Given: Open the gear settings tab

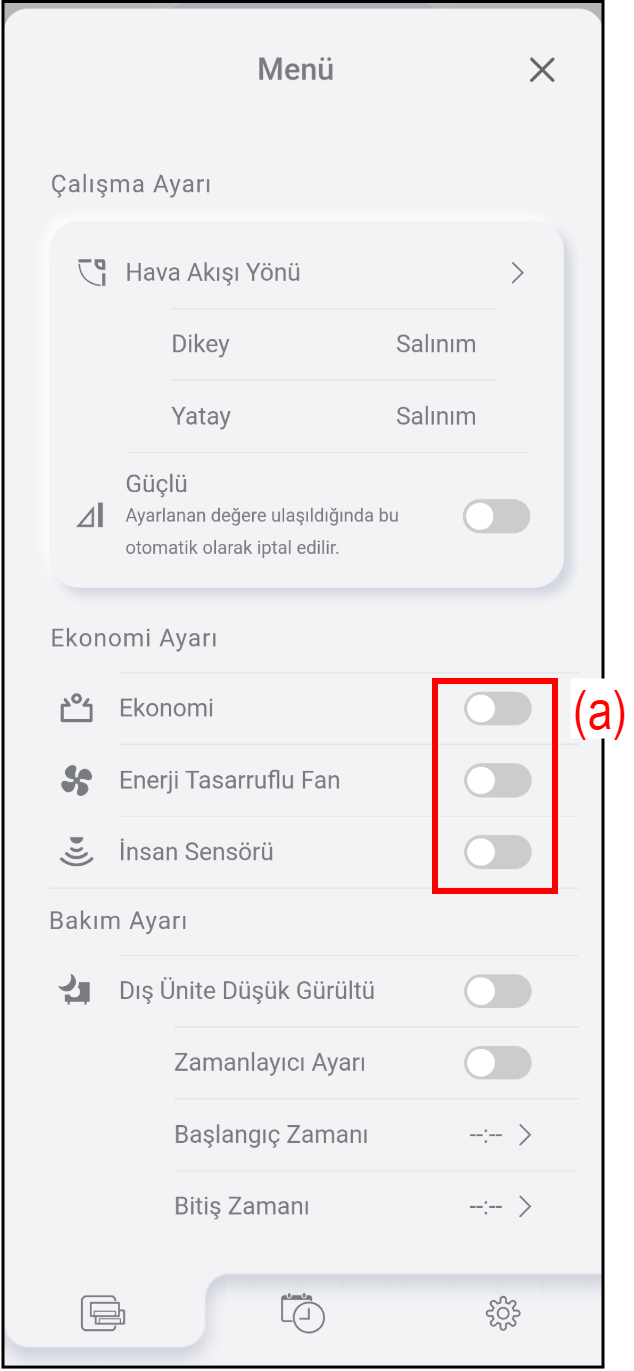Looking at the screenshot, I should click(x=503, y=1312).
